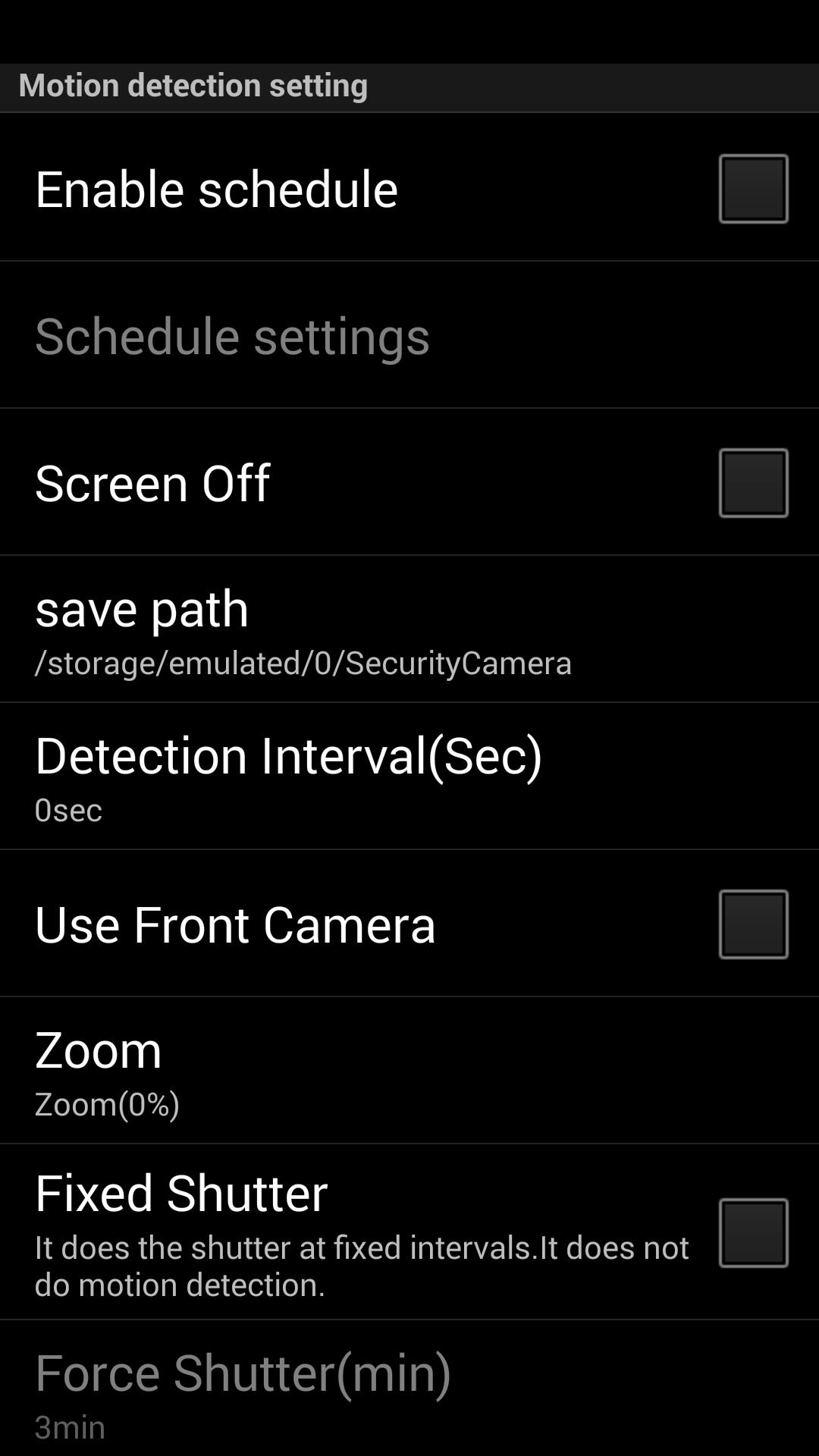Tap the Zoom(0%) subtitle text
This screenshot has height=1456, width=819.
tap(107, 1104)
